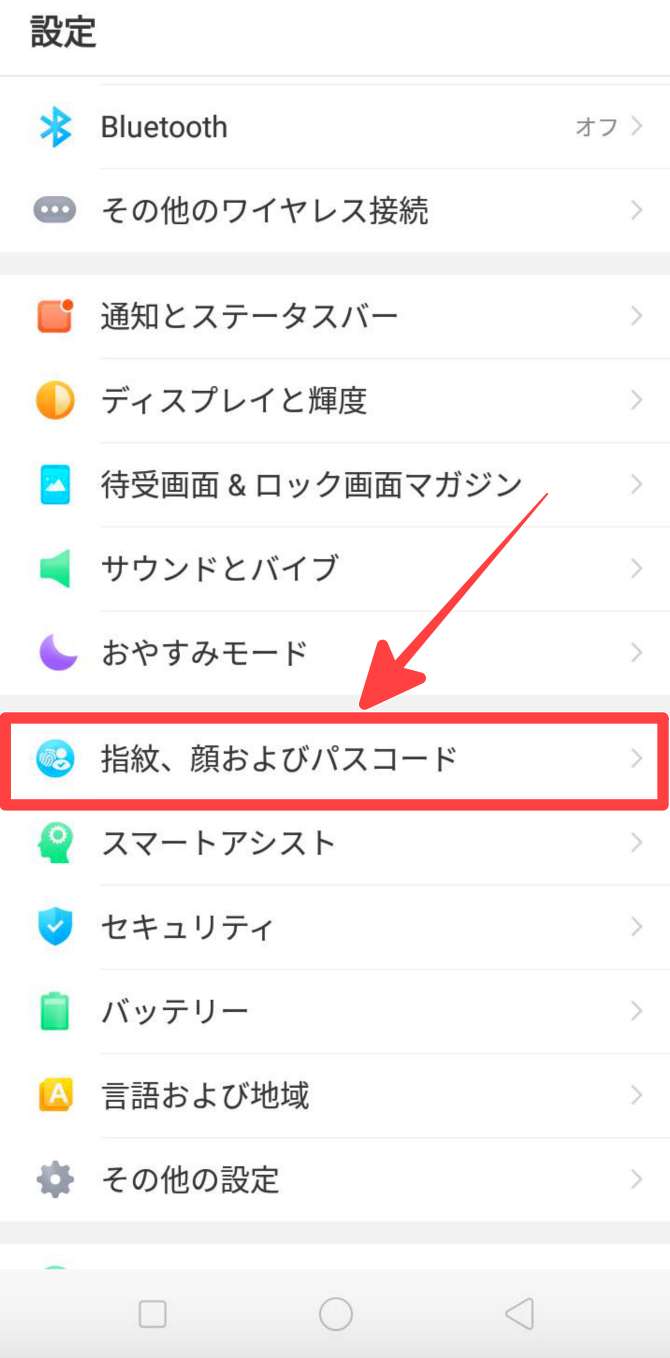
Task: Open バッテリー settings
Action: click(x=335, y=1011)
